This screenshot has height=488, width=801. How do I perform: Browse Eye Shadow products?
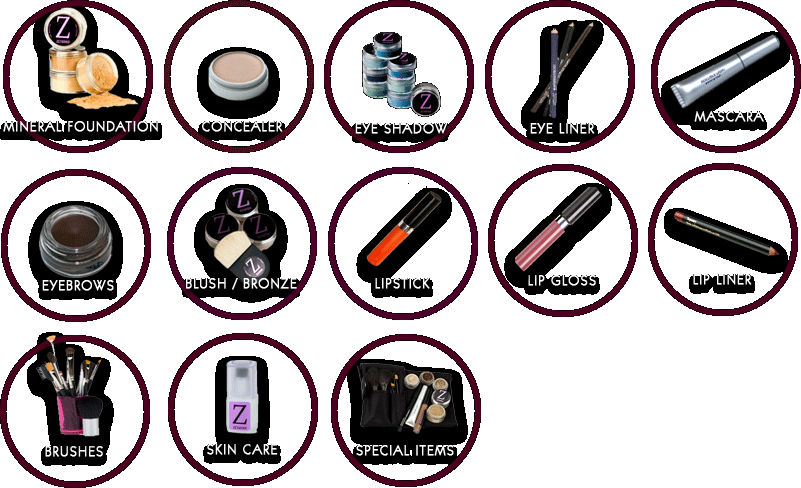401,82
